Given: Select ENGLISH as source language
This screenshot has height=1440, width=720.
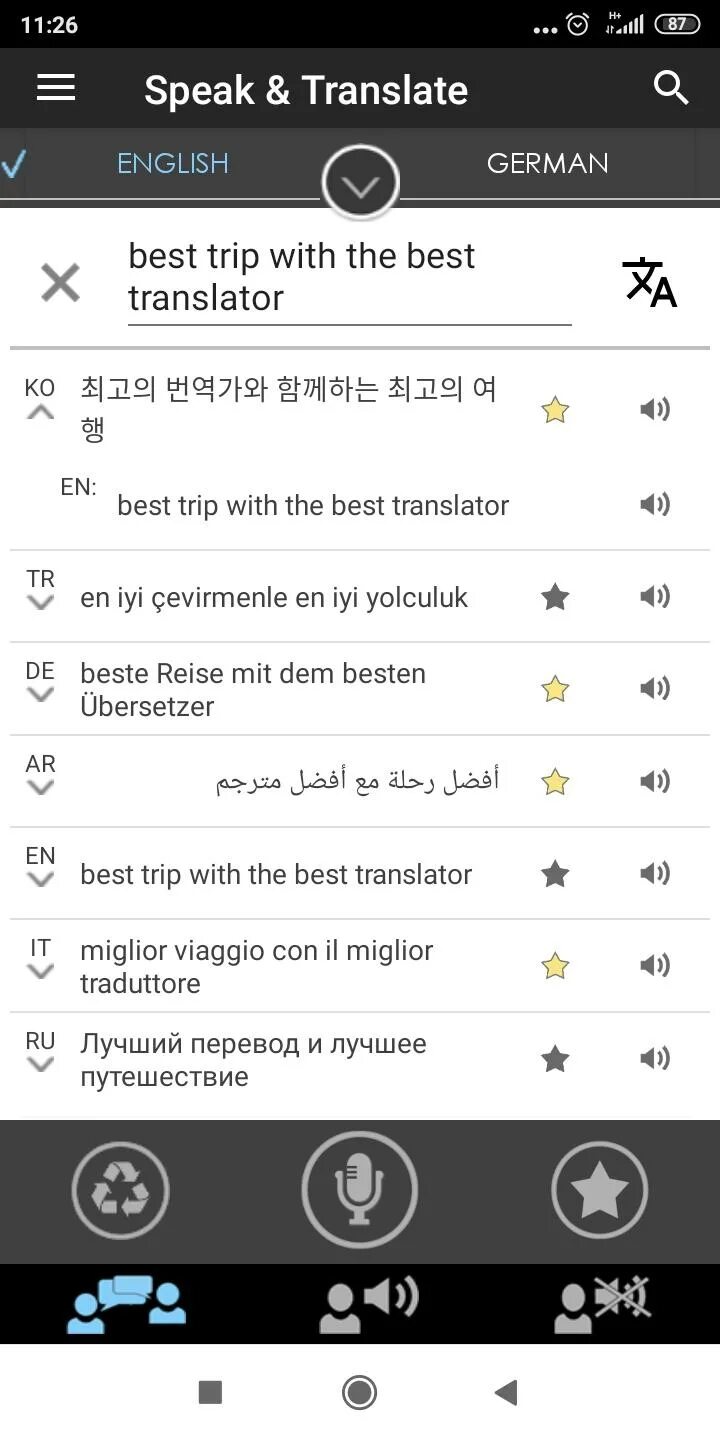Looking at the screenshot, I should click(x=173, y=163).
